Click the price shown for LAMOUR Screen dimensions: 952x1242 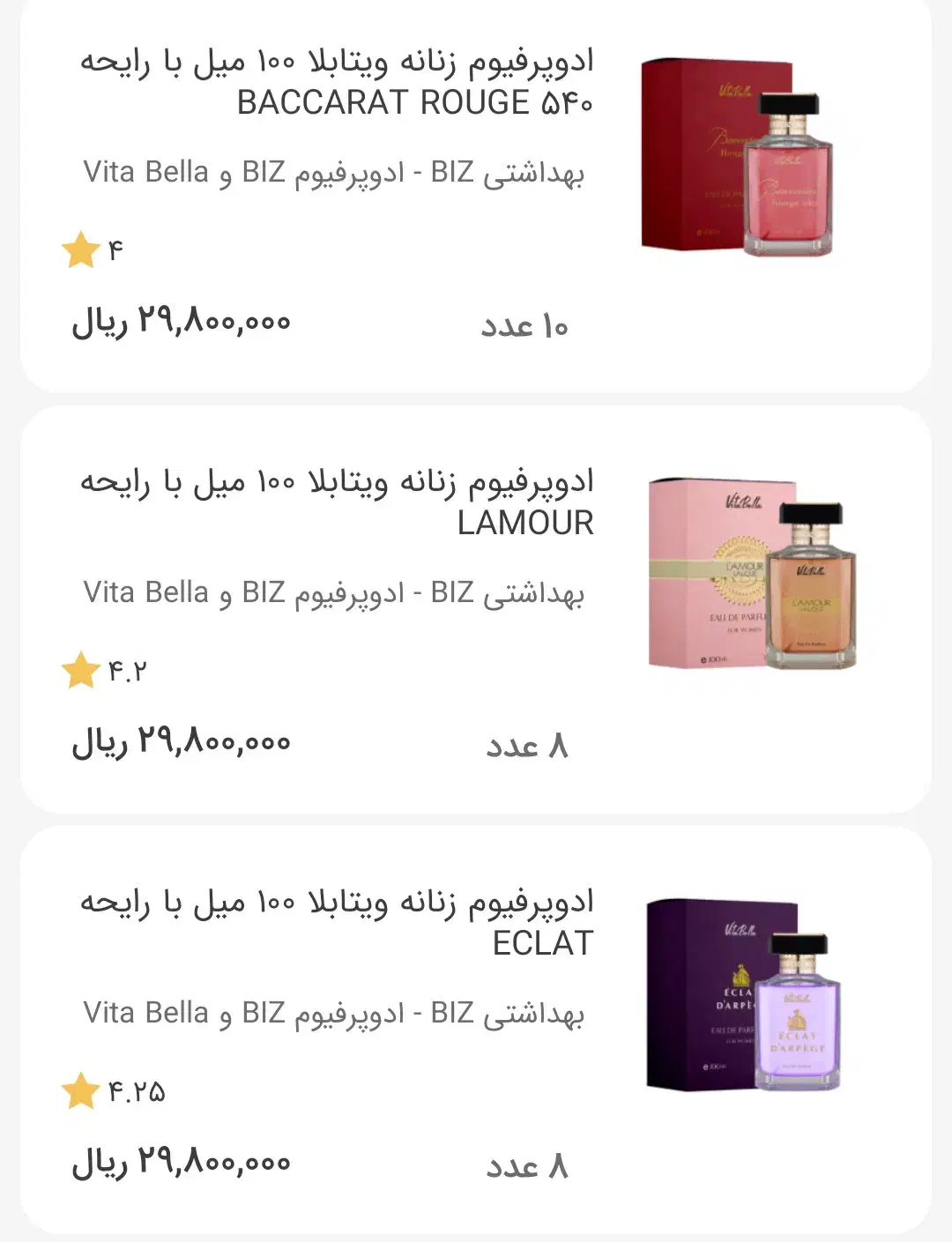point(181,741)
